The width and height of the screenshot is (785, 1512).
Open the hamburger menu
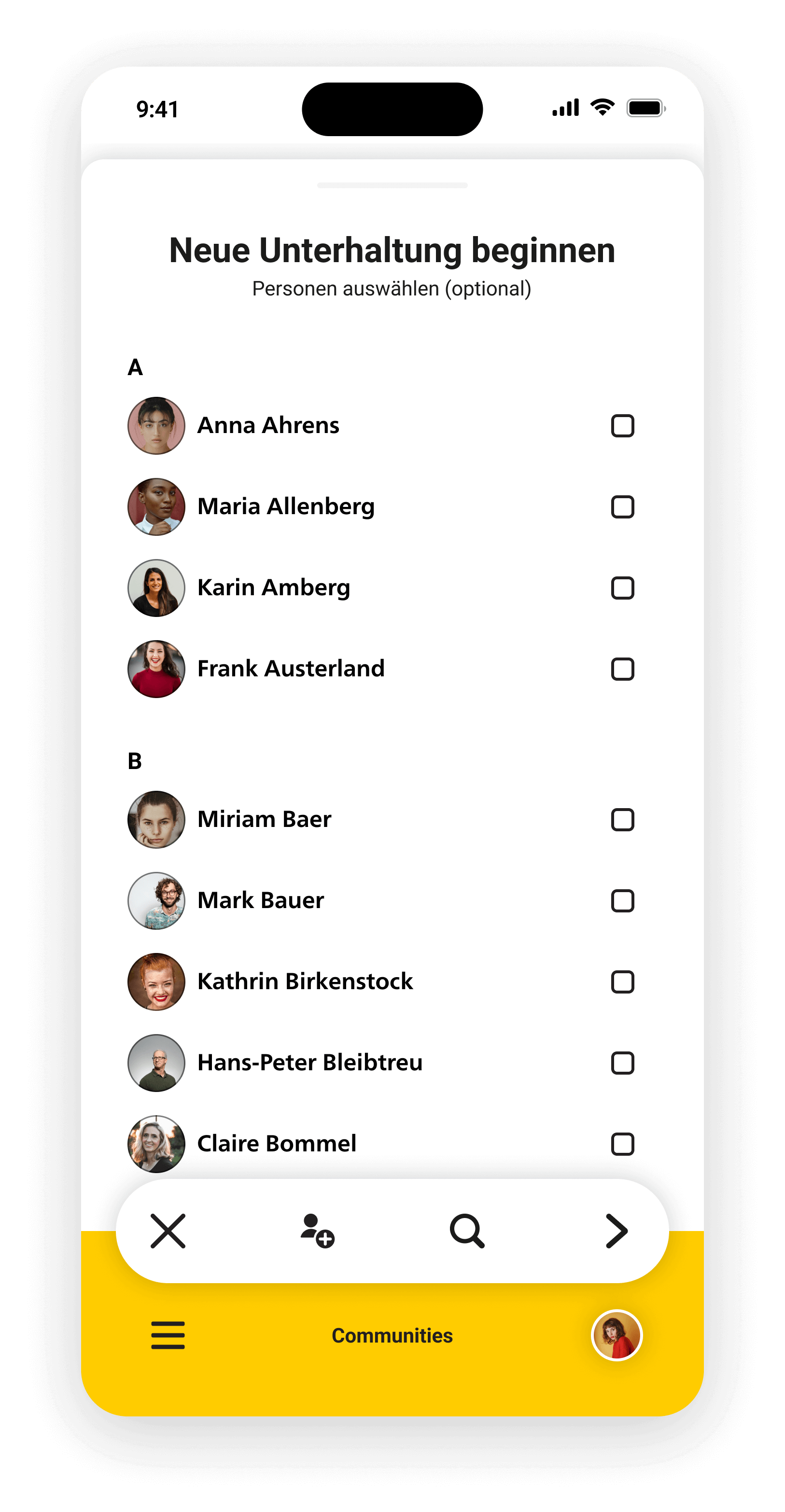[168, 1335]
